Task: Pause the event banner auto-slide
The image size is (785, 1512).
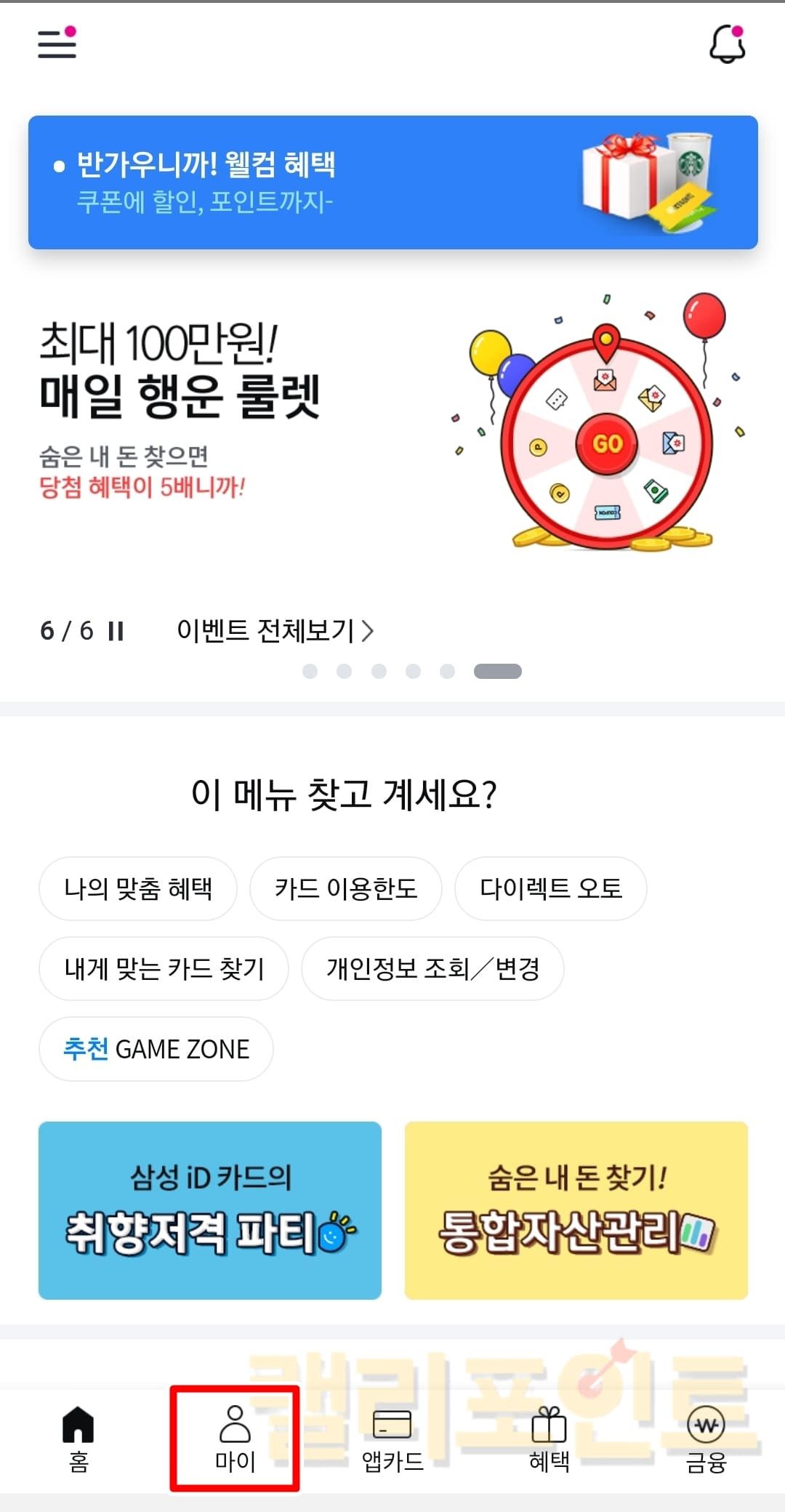Action: (x=116, y=631)
